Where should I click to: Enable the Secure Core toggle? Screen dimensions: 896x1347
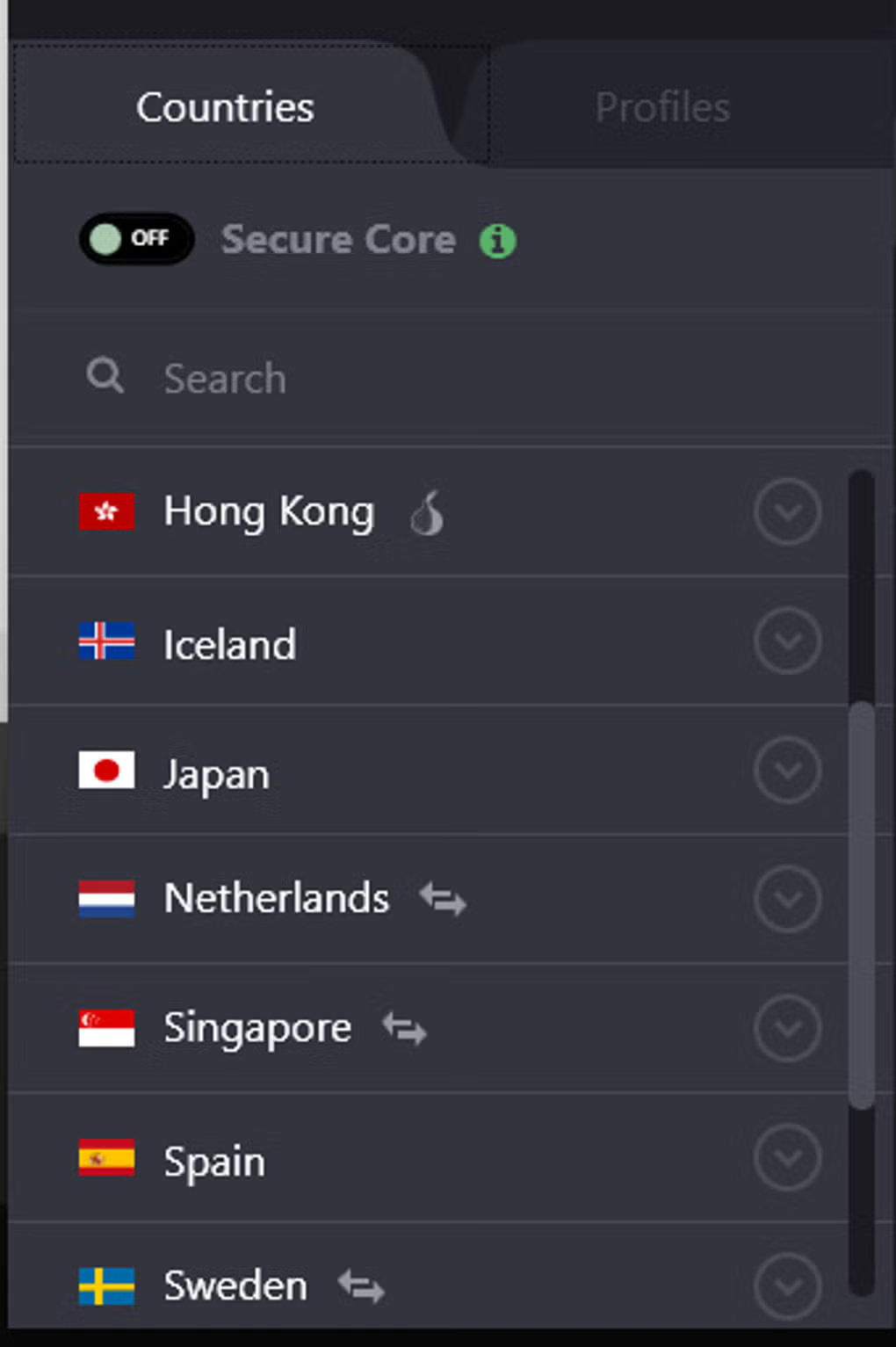[136, 239]
